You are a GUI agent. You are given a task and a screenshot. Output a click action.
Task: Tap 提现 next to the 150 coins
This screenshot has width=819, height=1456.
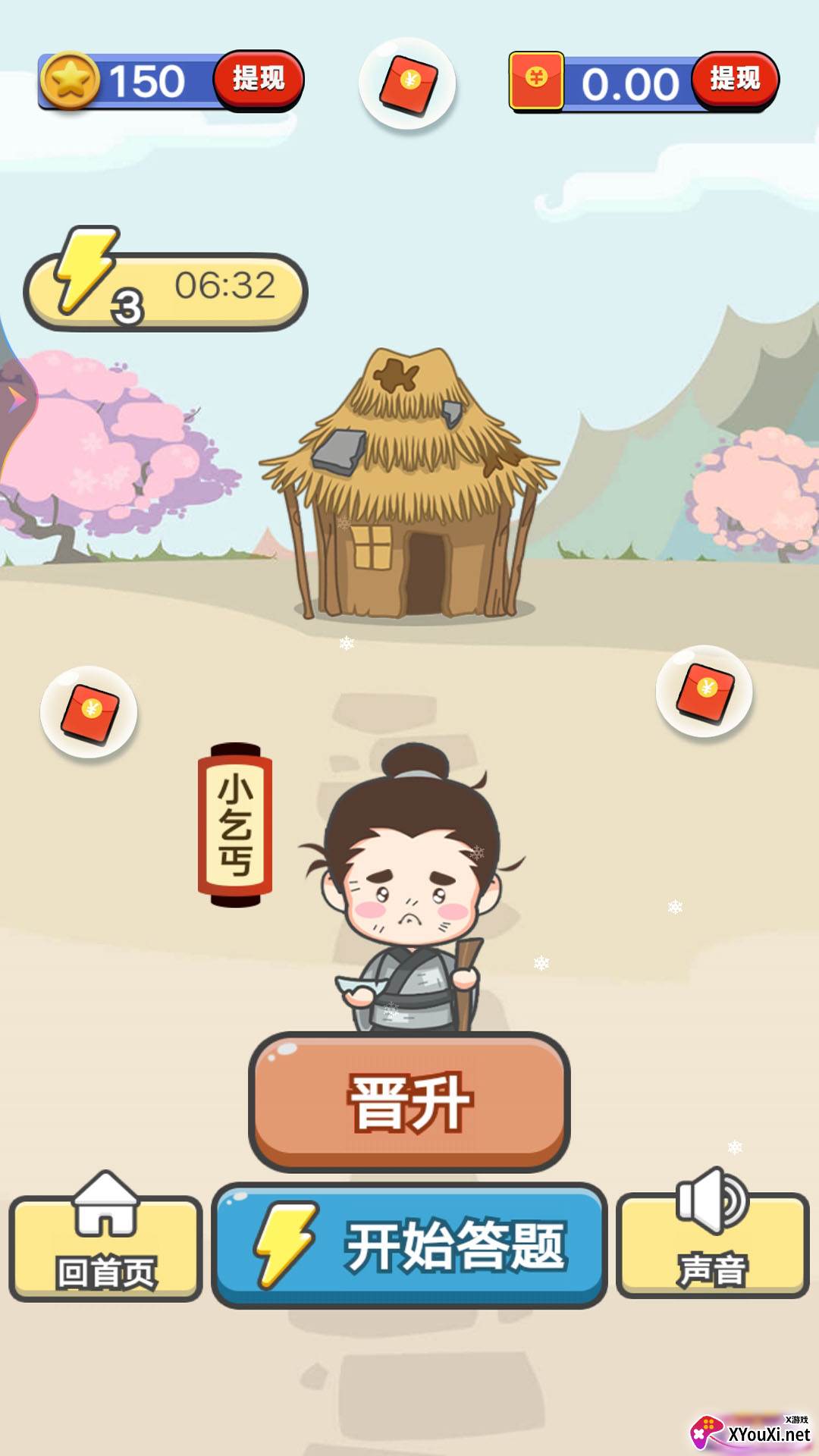click(259, 80)
